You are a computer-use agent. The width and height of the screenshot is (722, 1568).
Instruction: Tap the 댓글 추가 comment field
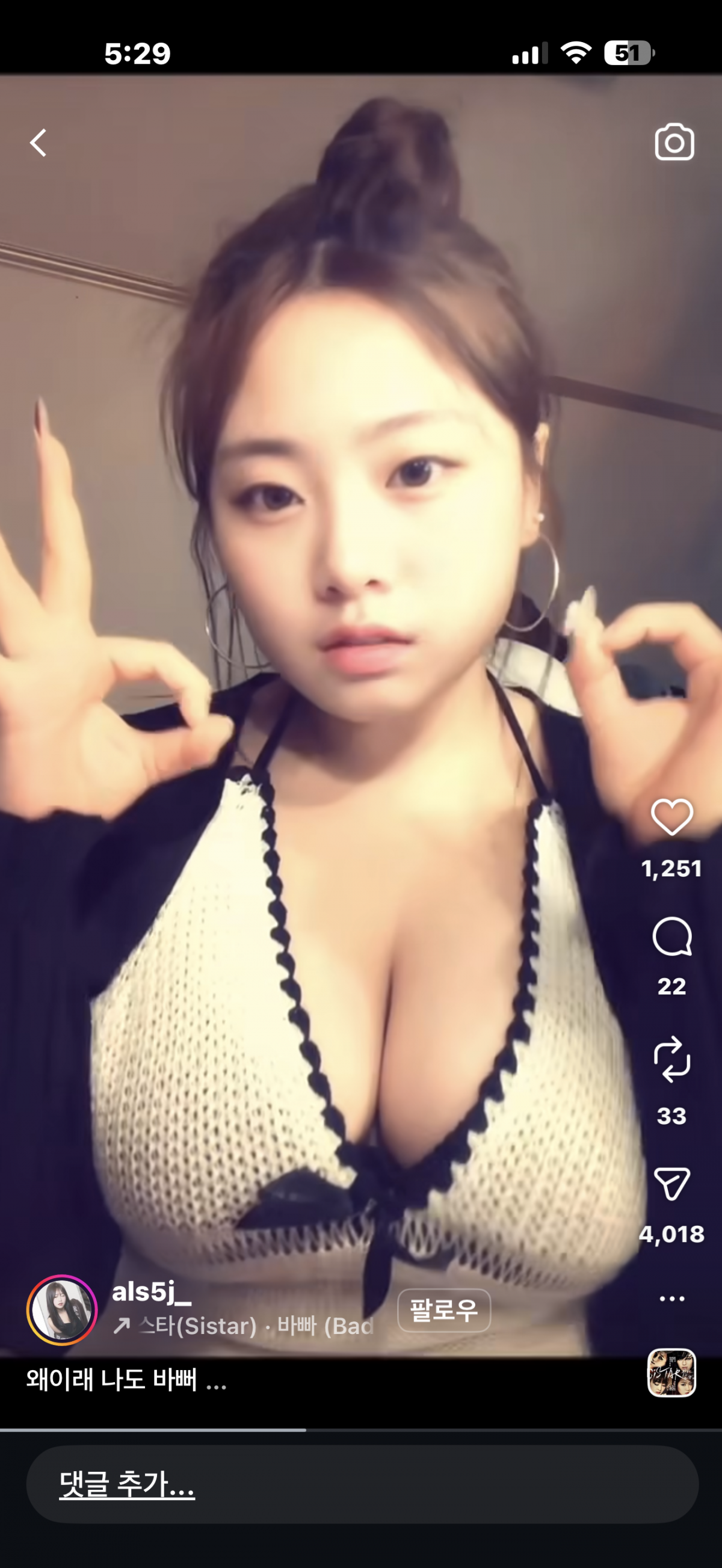tap(362, 1484)
